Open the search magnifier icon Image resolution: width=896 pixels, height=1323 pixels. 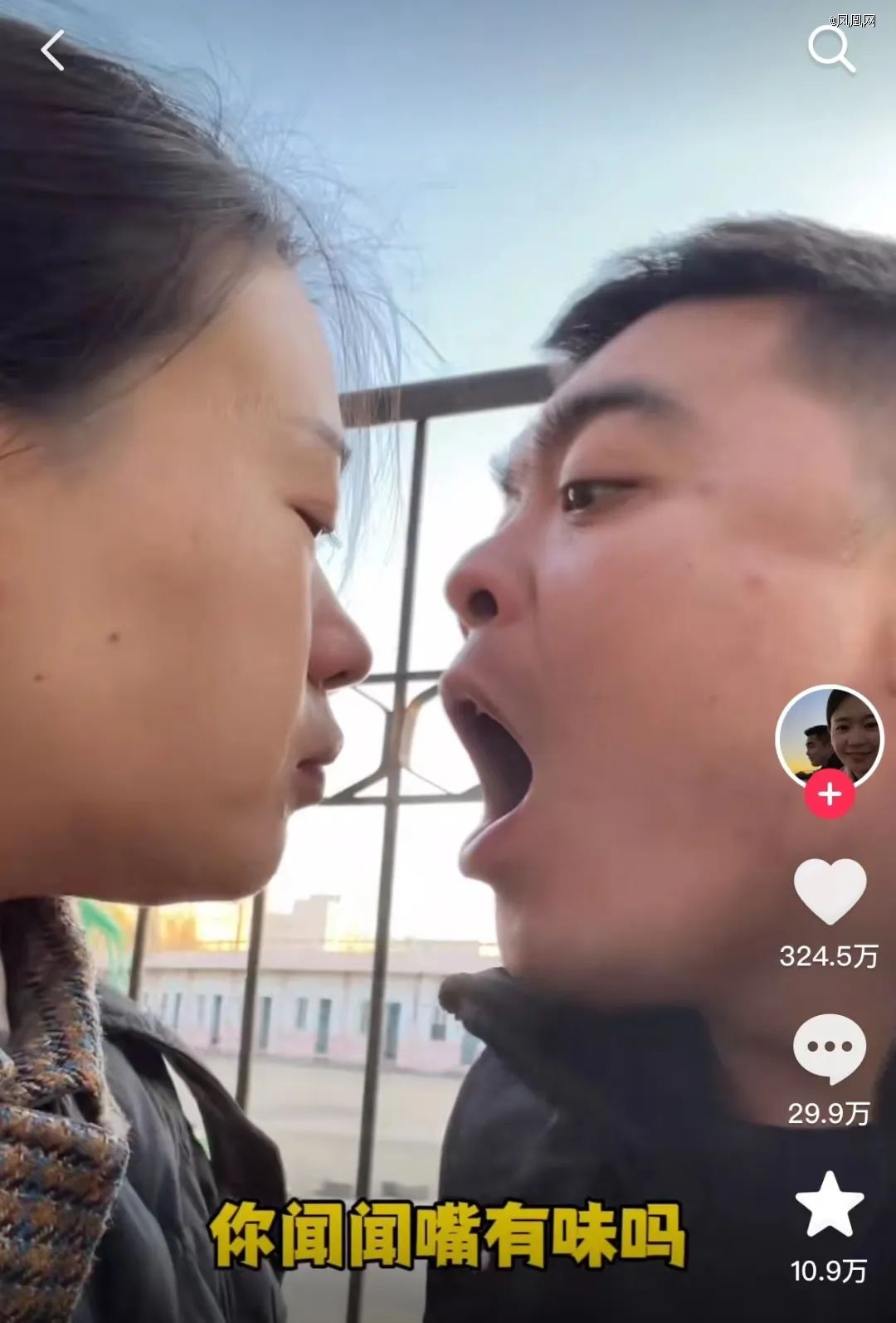830,49
